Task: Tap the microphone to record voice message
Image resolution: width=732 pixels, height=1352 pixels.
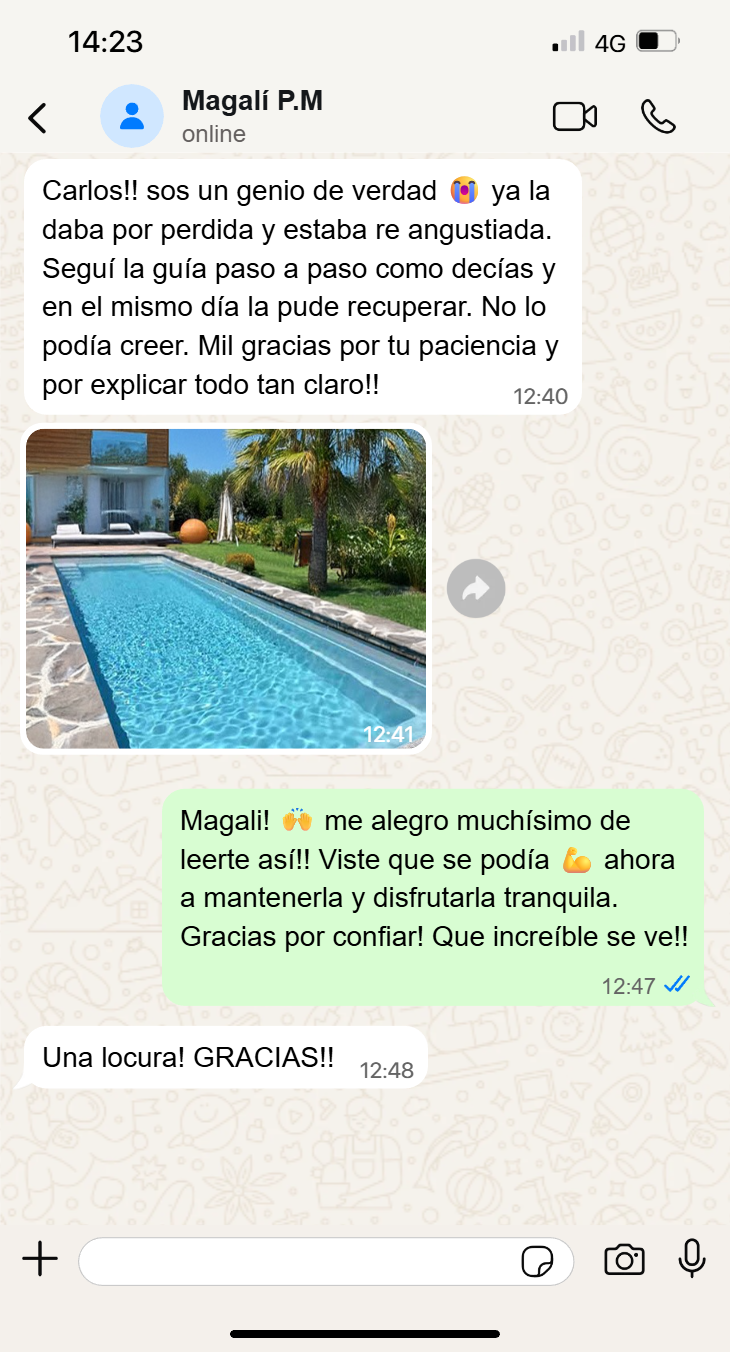Action: point(692,1259)
